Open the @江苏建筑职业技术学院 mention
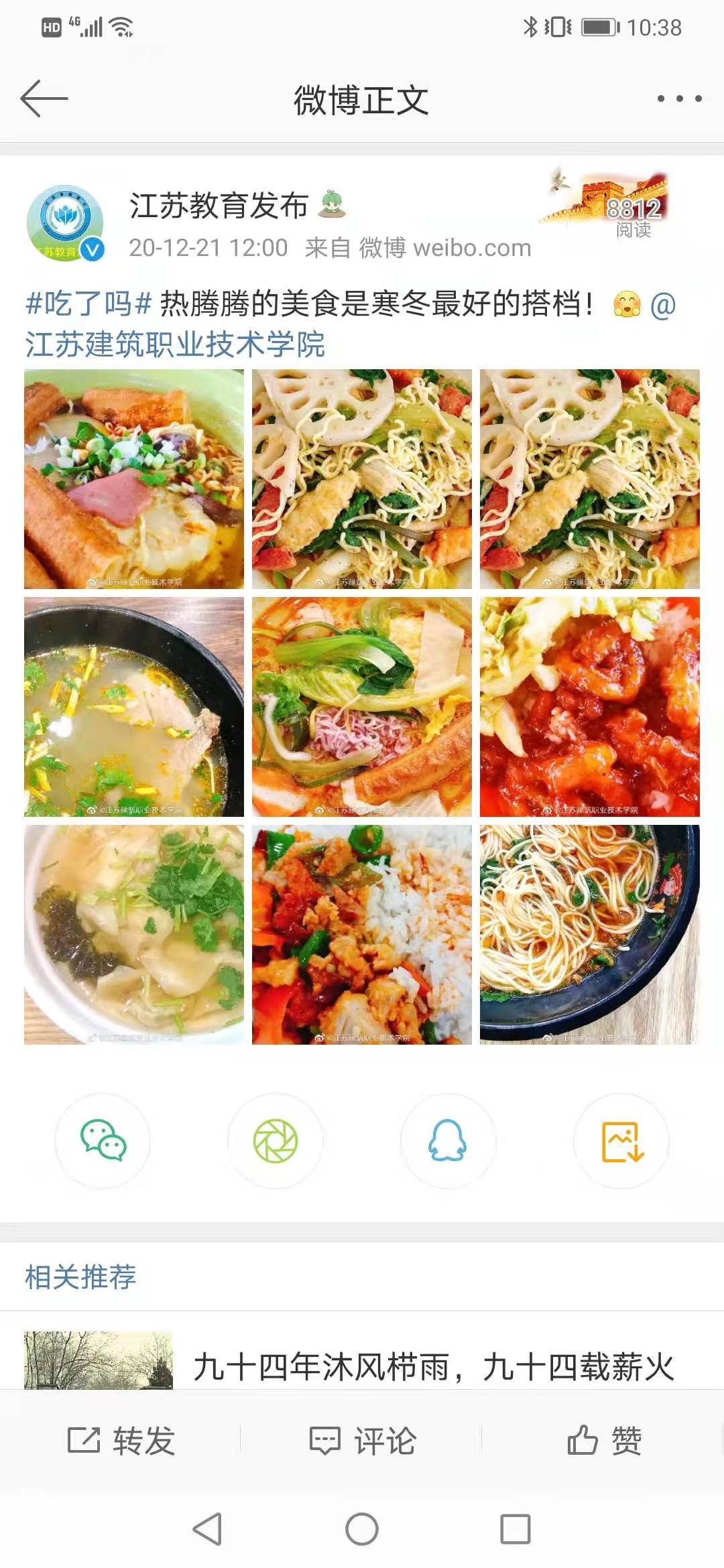Image resolution: width=724 pixels, height=1568 pixels. click(174, 344)
